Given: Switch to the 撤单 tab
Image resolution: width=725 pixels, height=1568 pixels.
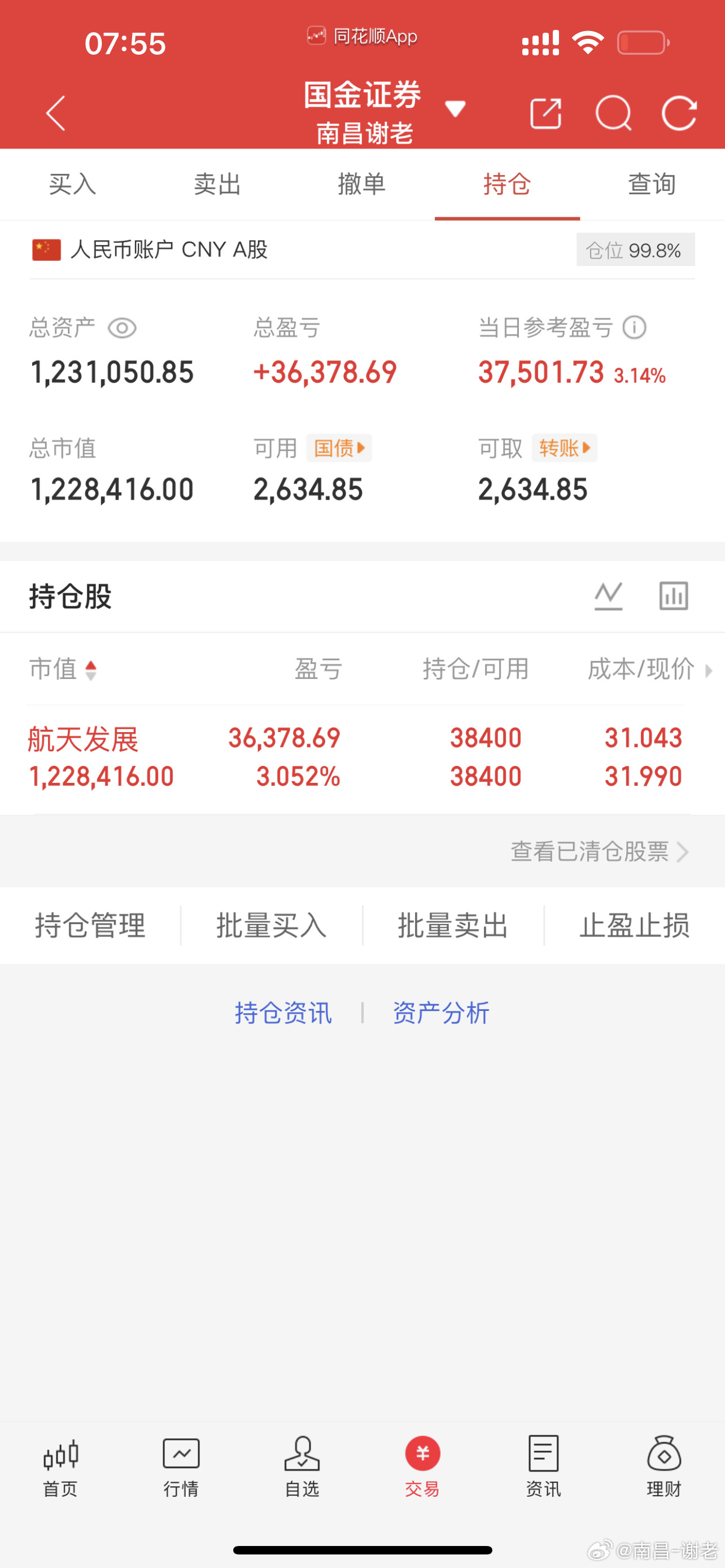Looking at the screenshot, I should point(362,185).
